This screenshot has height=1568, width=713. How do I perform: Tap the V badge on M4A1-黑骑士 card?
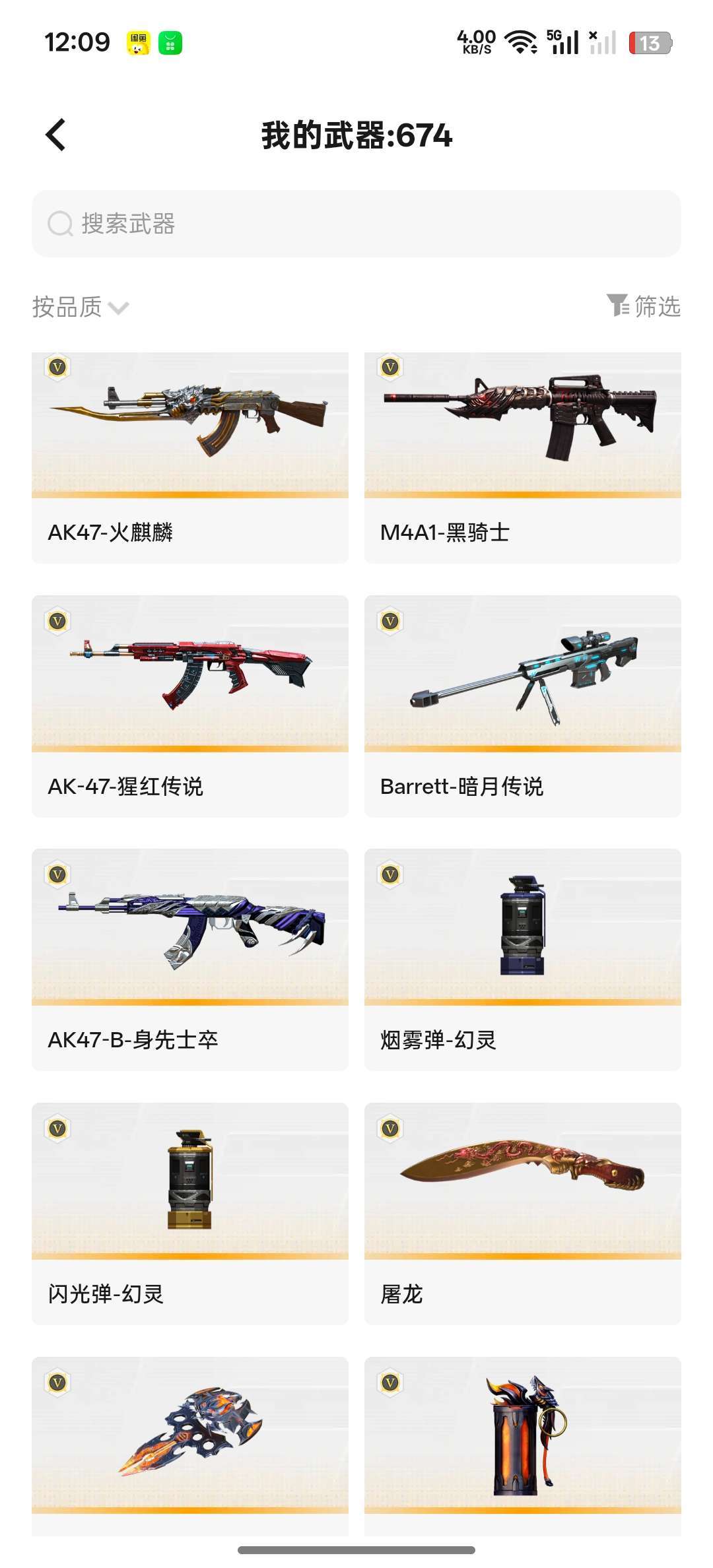[390, 367]
